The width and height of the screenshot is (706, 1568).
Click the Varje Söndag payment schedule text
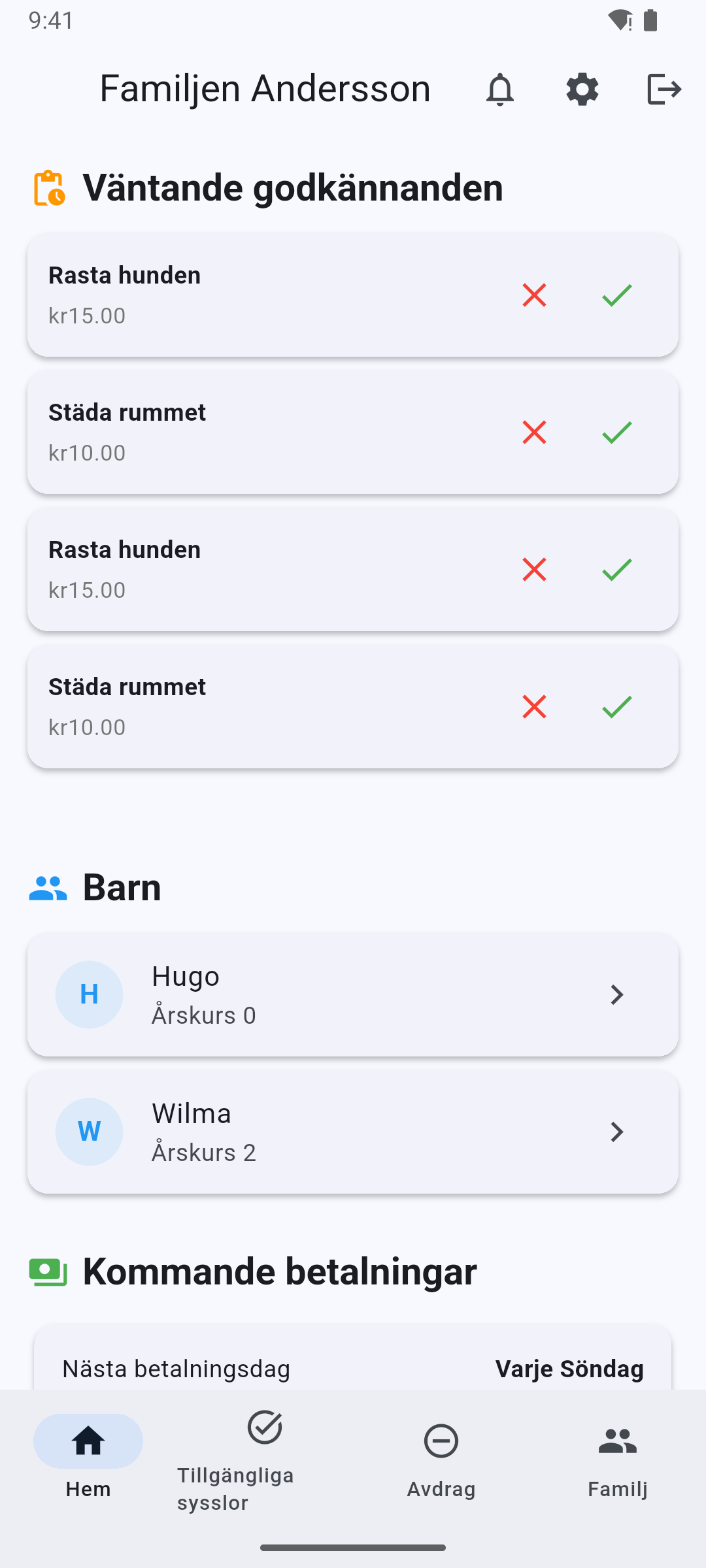coord(569,1368)
